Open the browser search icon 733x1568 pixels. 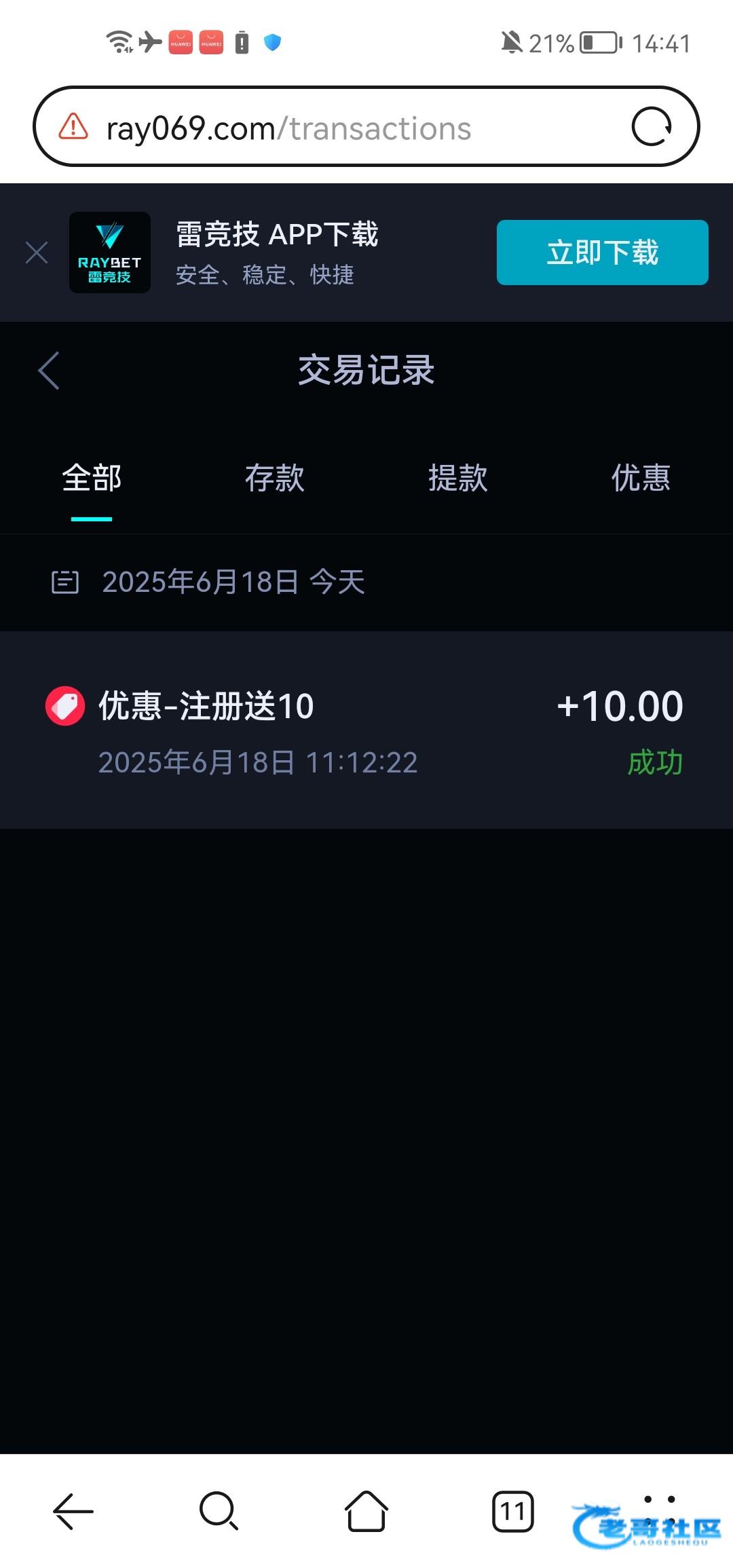(x=219, y=1511)
